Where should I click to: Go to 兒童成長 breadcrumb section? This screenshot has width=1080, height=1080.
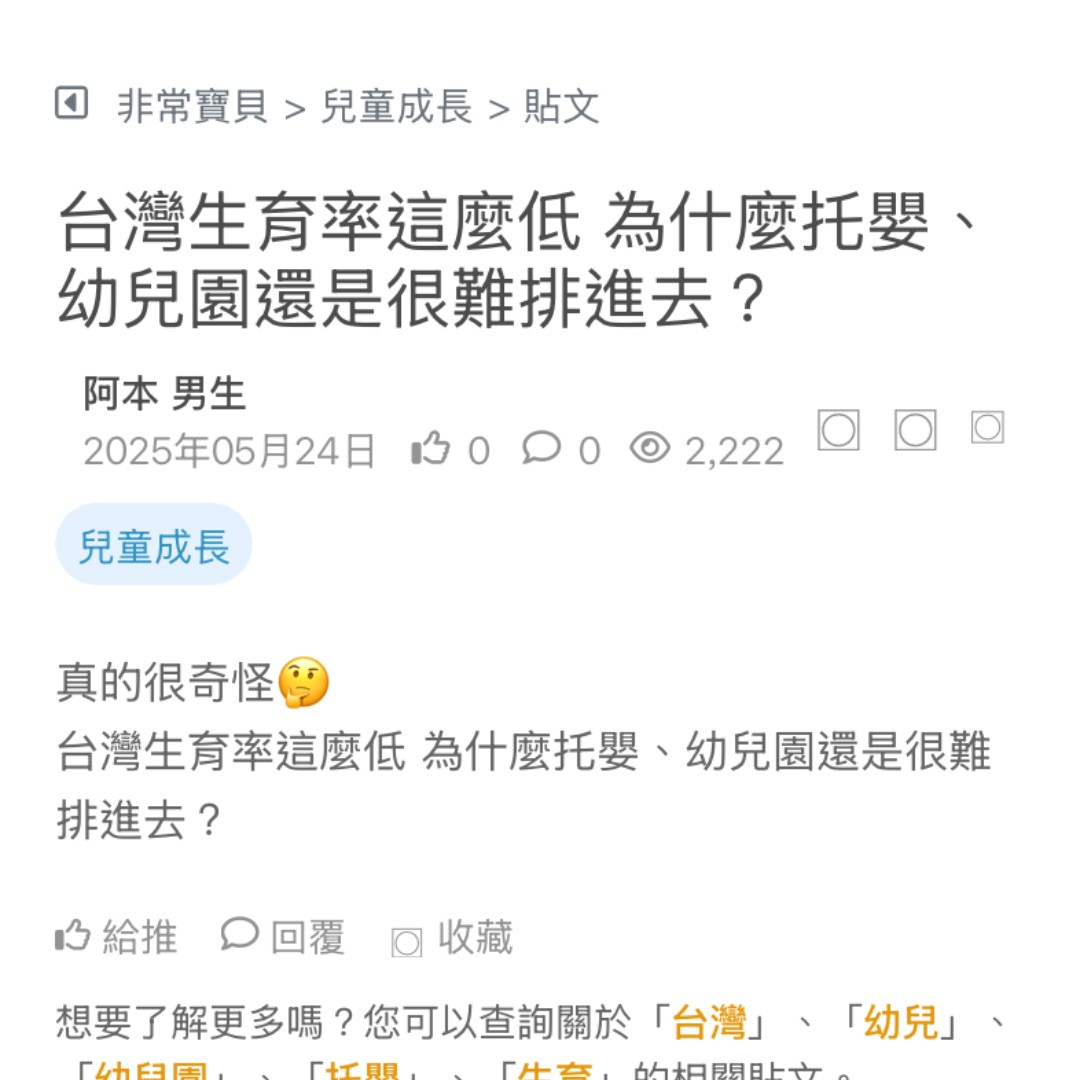coord(396,107)
